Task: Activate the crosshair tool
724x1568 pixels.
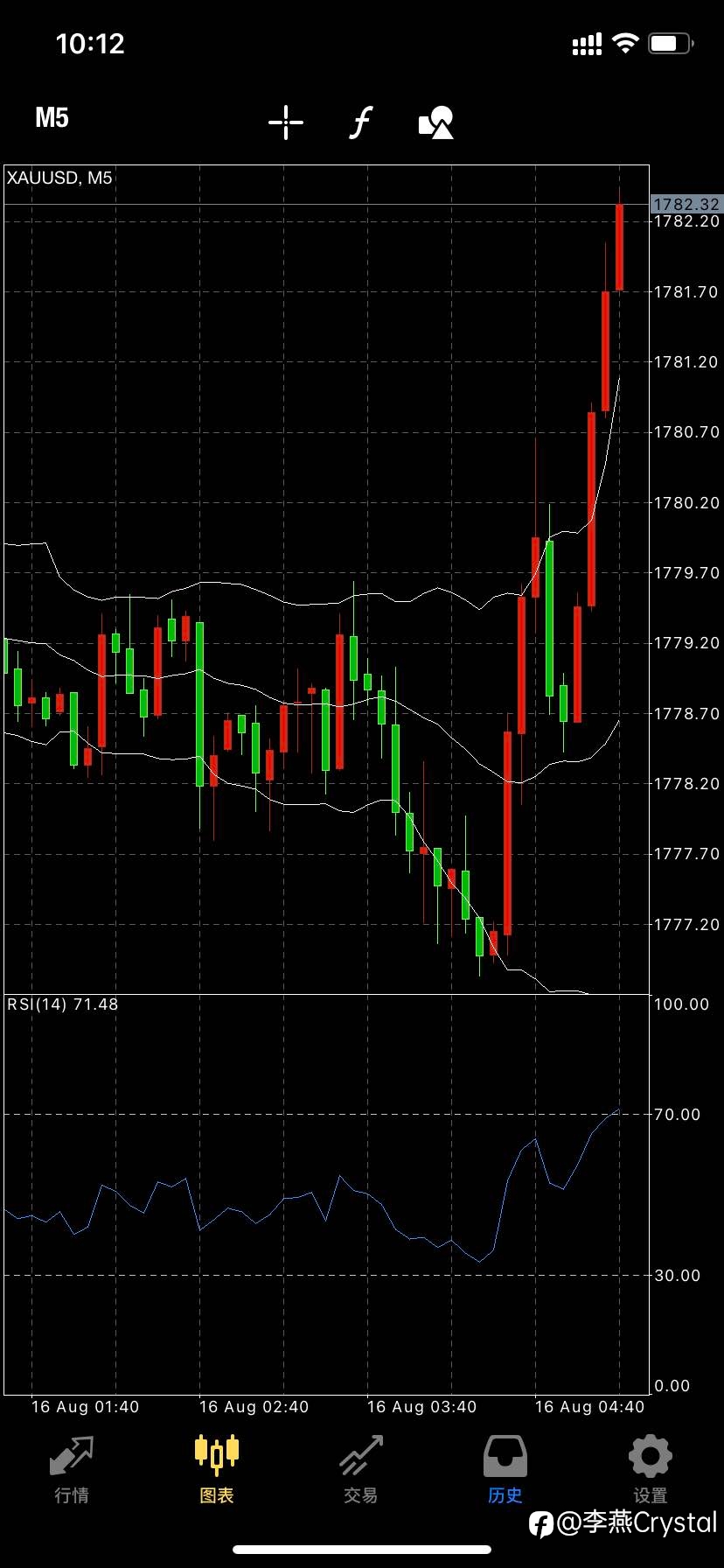Action: [286, 122]
